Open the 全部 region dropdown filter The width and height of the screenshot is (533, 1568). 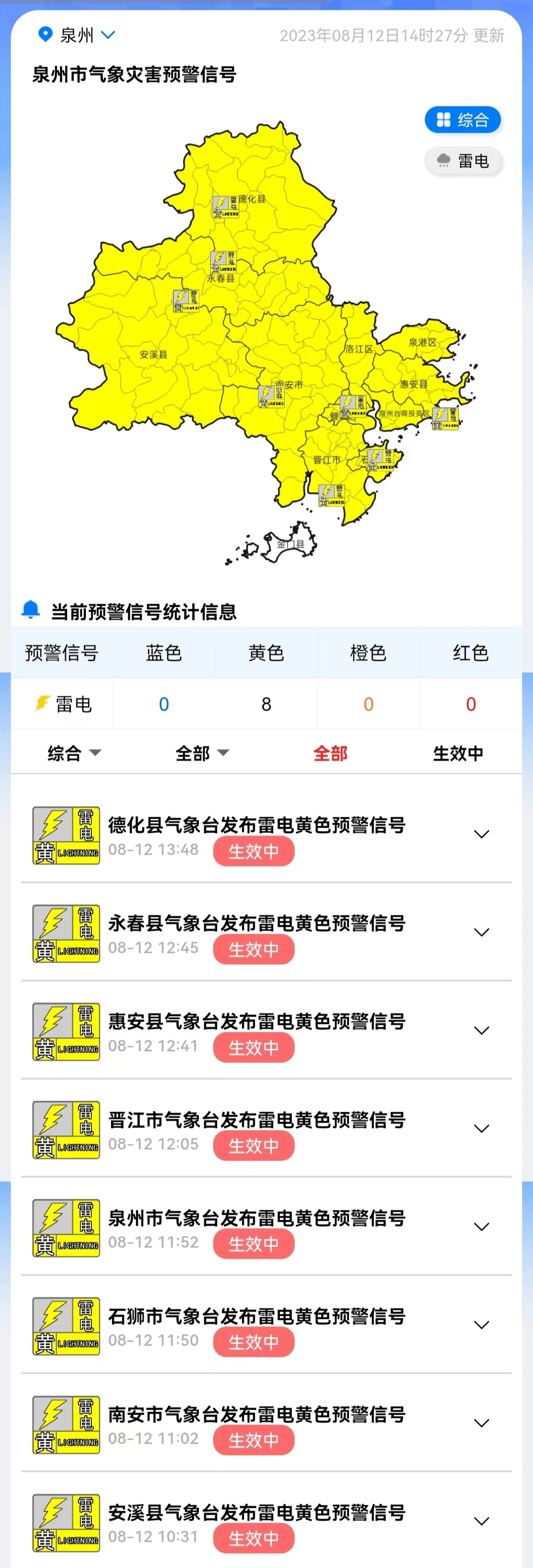(x=202, y=753)
